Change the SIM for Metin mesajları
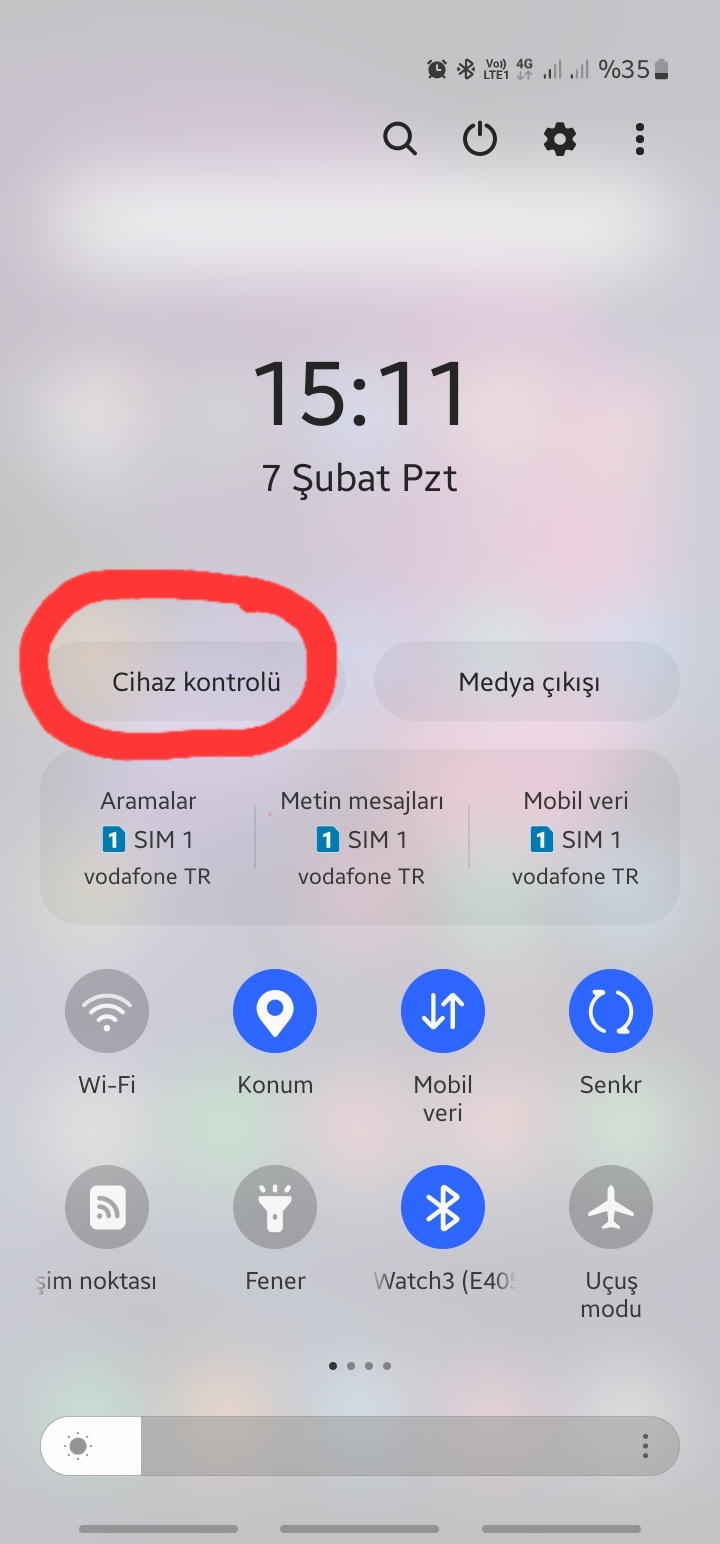720x1544 pixels. pos(361,839)
